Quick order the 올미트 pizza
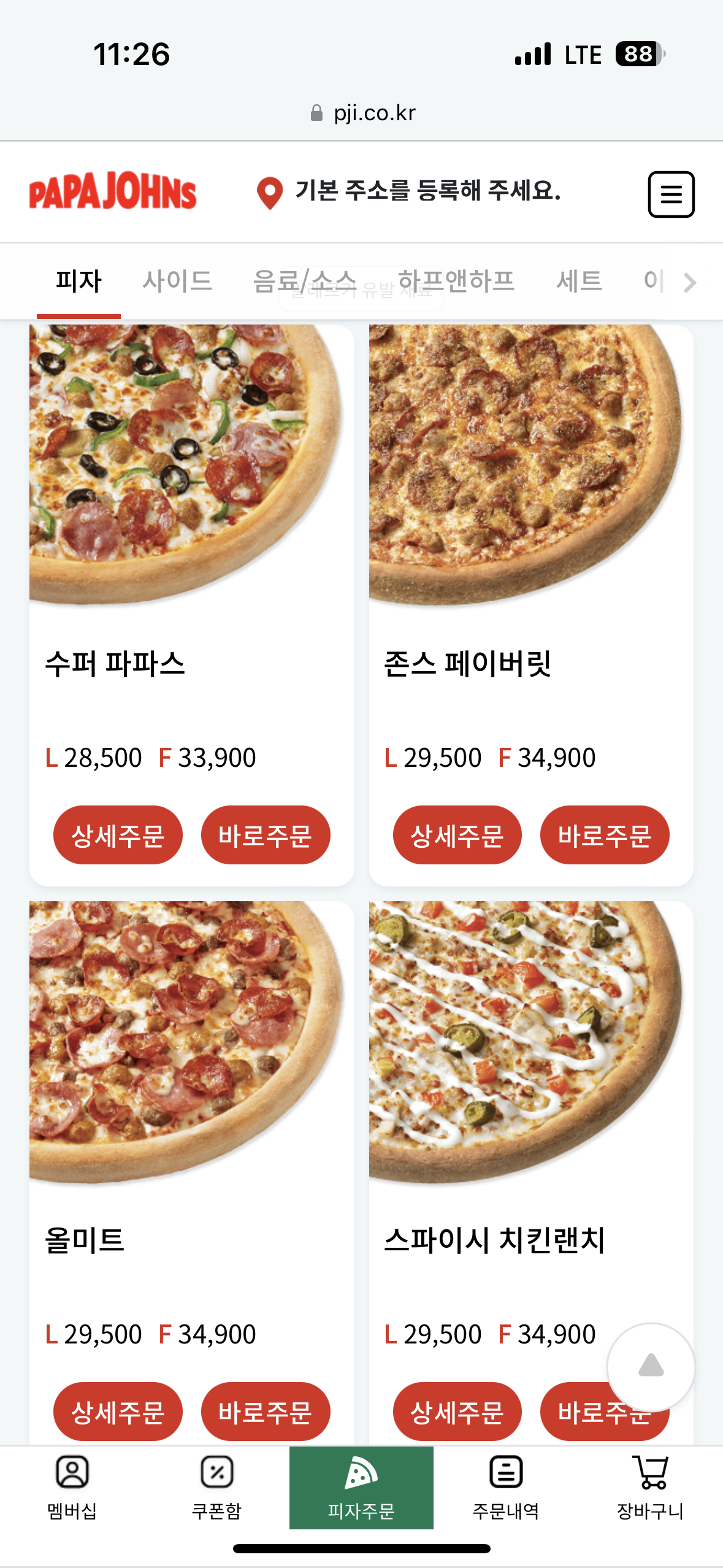Screen dimensions: 723x1568 click(266, 1412)
